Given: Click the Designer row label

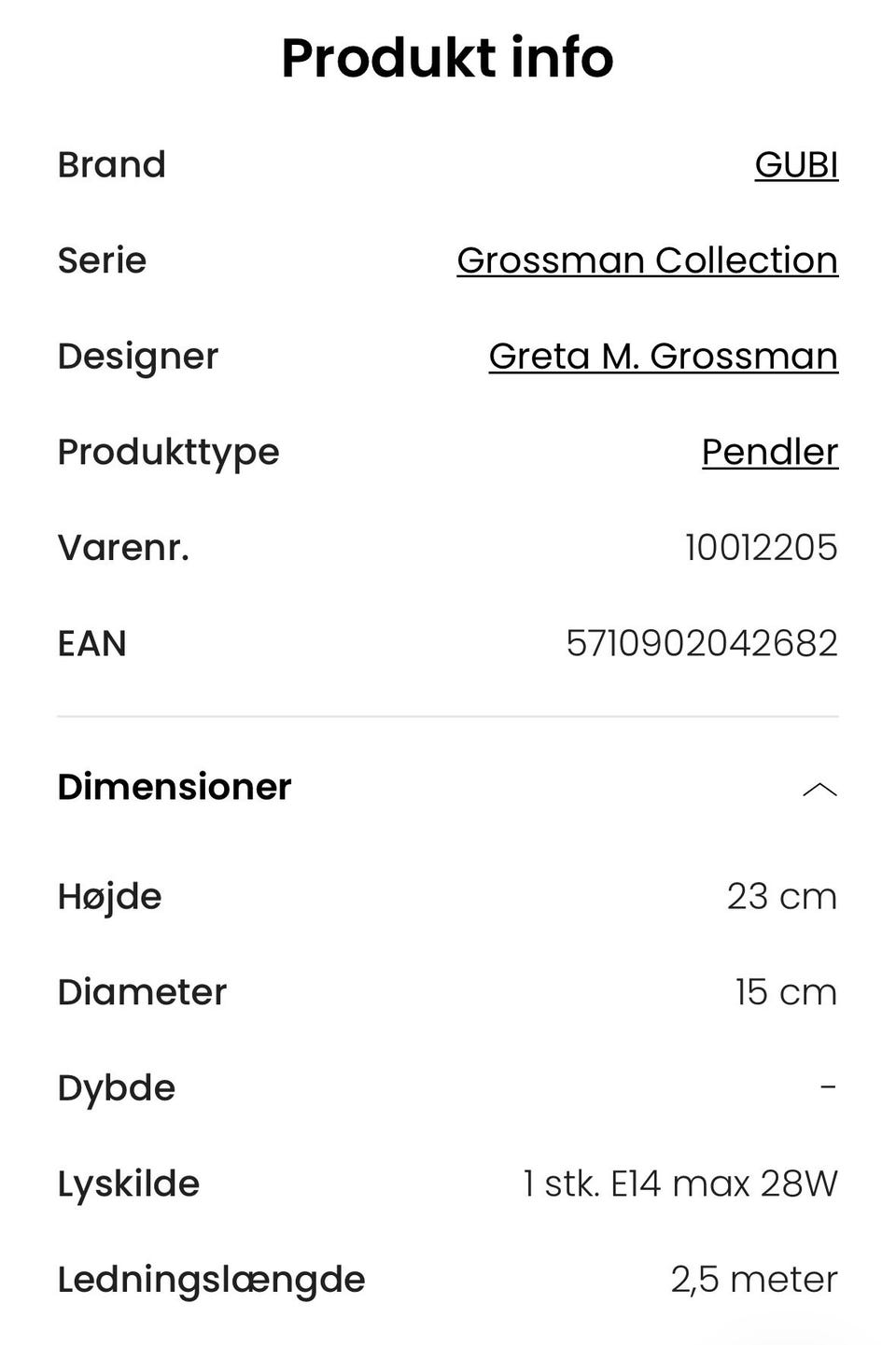Looking at the screenshot, I should (x=138, y=356).
